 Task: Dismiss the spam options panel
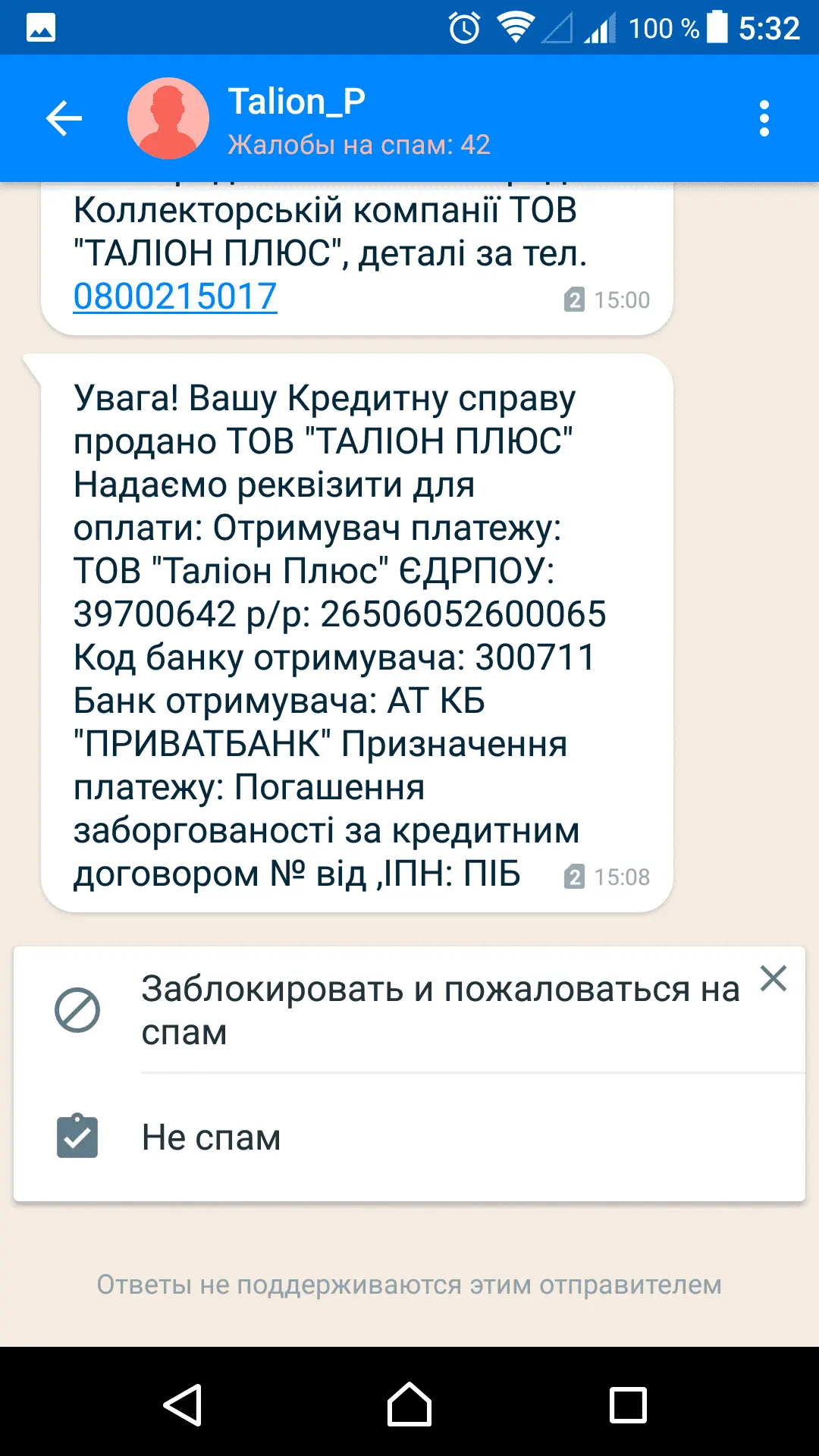(x=773, y=978)
